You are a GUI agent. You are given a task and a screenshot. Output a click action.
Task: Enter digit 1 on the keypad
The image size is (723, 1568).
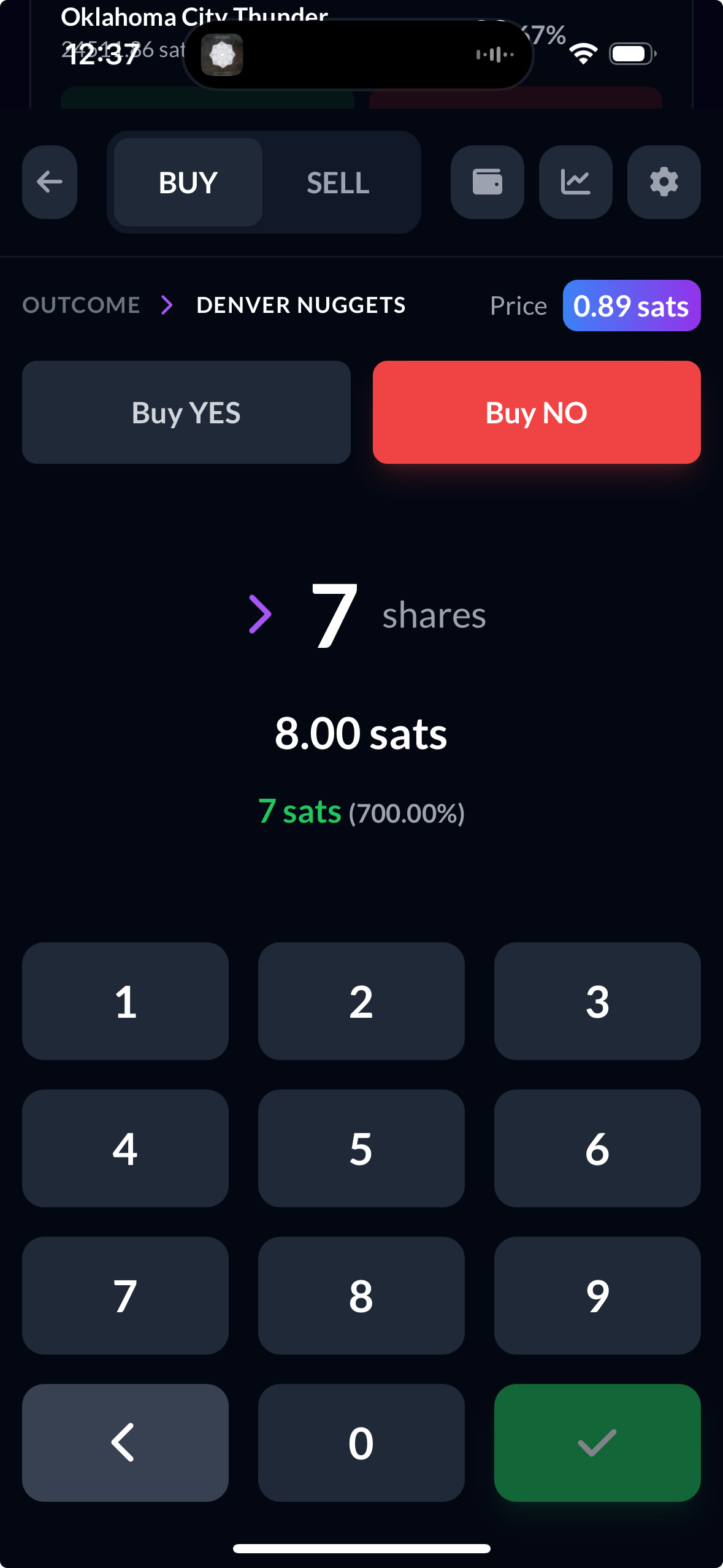point(125,1001)
